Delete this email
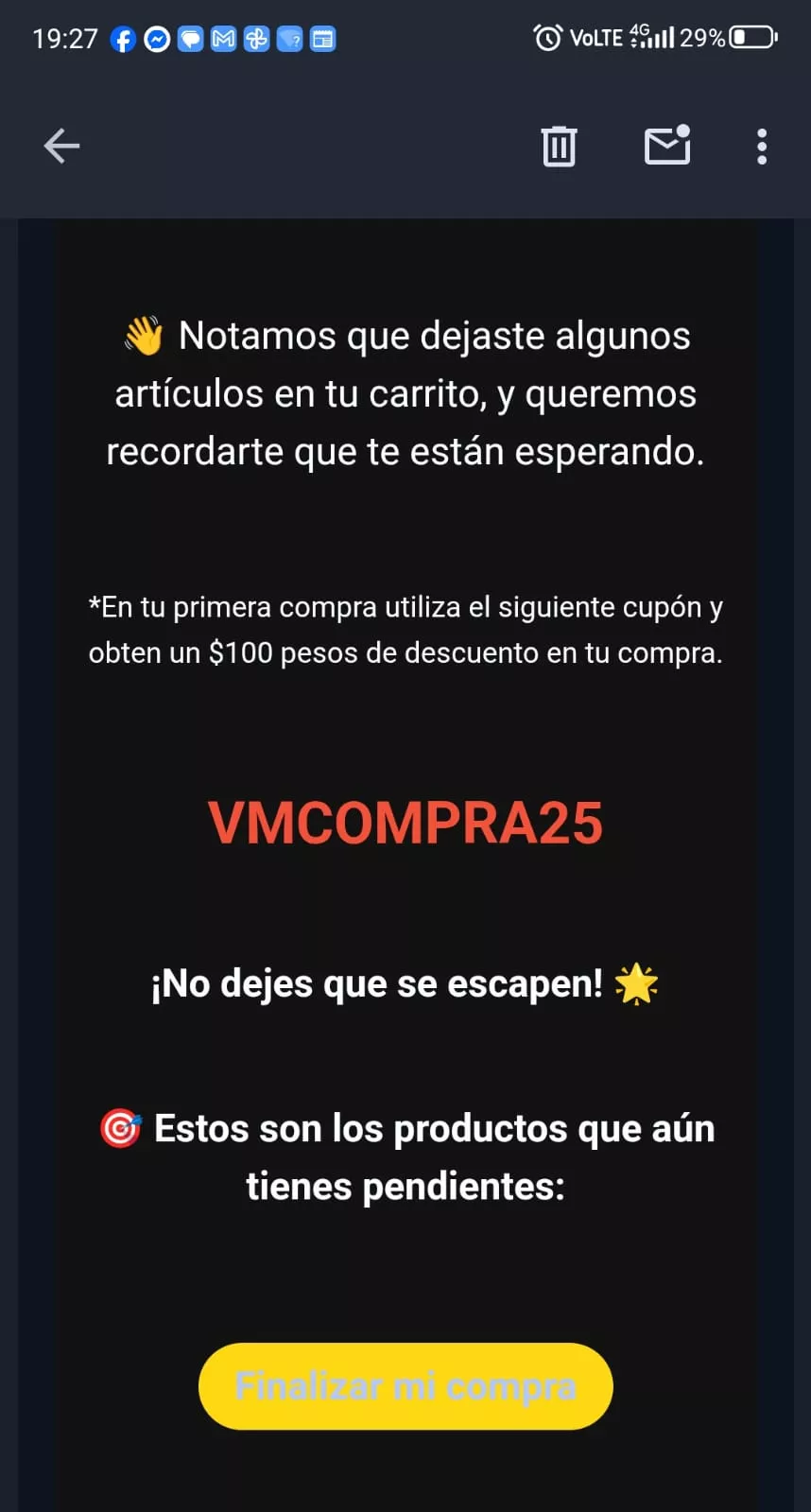 coord(559,147)
